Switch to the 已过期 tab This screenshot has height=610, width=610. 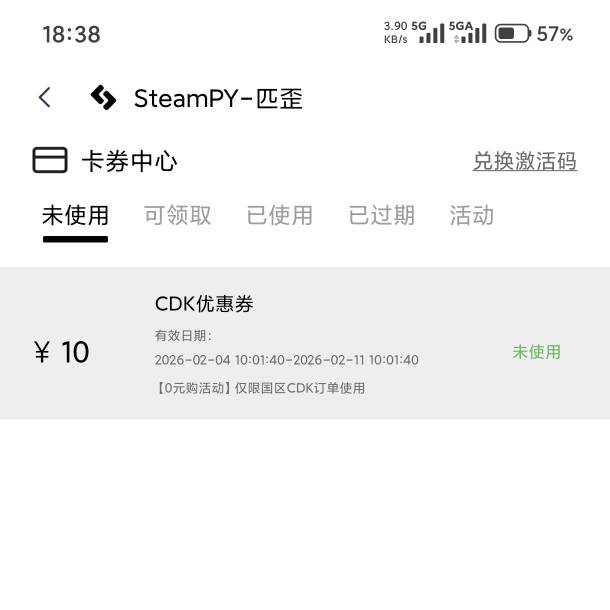tap(381, 215)
